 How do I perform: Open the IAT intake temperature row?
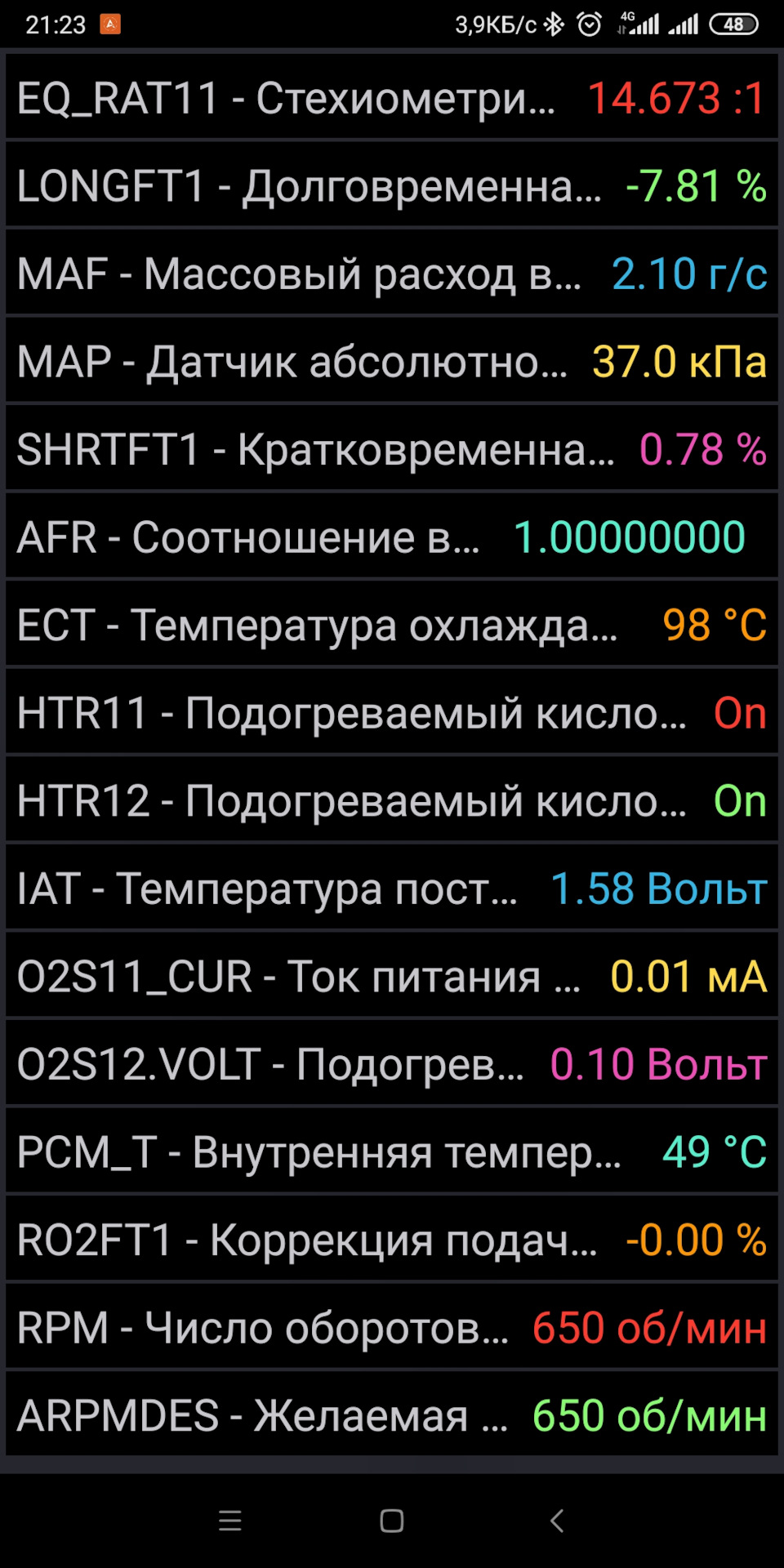[392, 889]
